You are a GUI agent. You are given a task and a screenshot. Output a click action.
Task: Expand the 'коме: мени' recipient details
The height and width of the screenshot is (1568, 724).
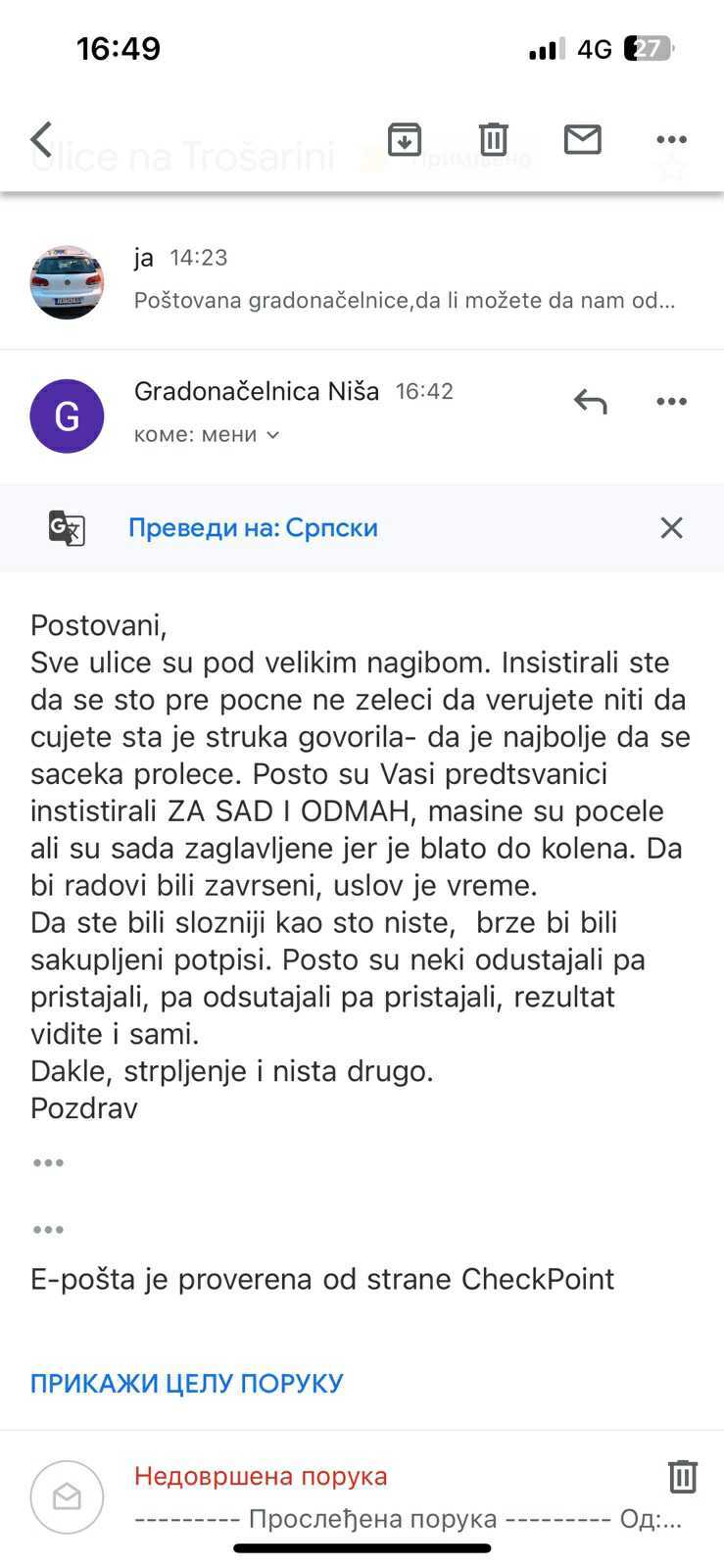(x=205, y=434)
